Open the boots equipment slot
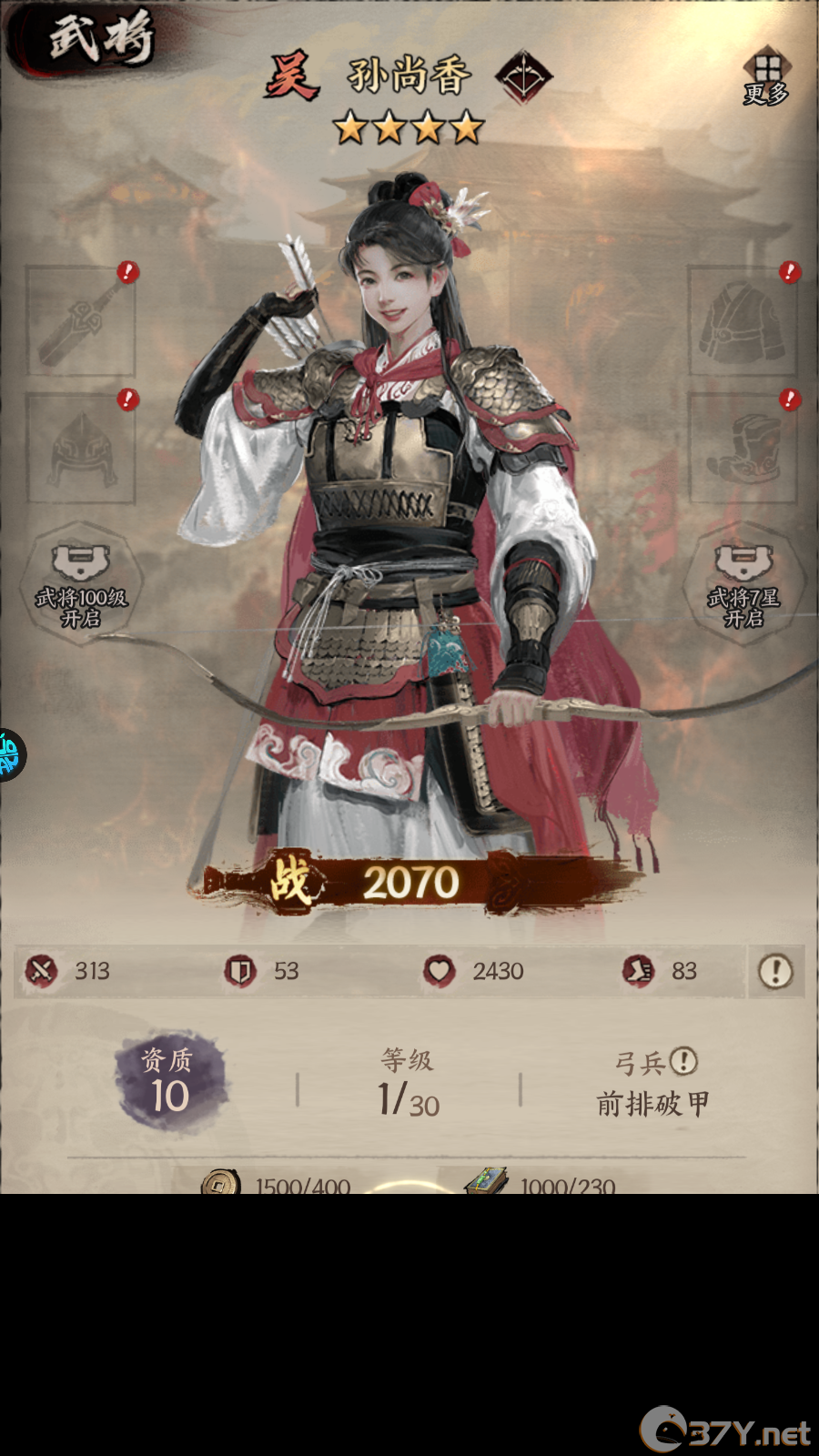Viewport: 819px width, 1456px height. click(742, 449)
